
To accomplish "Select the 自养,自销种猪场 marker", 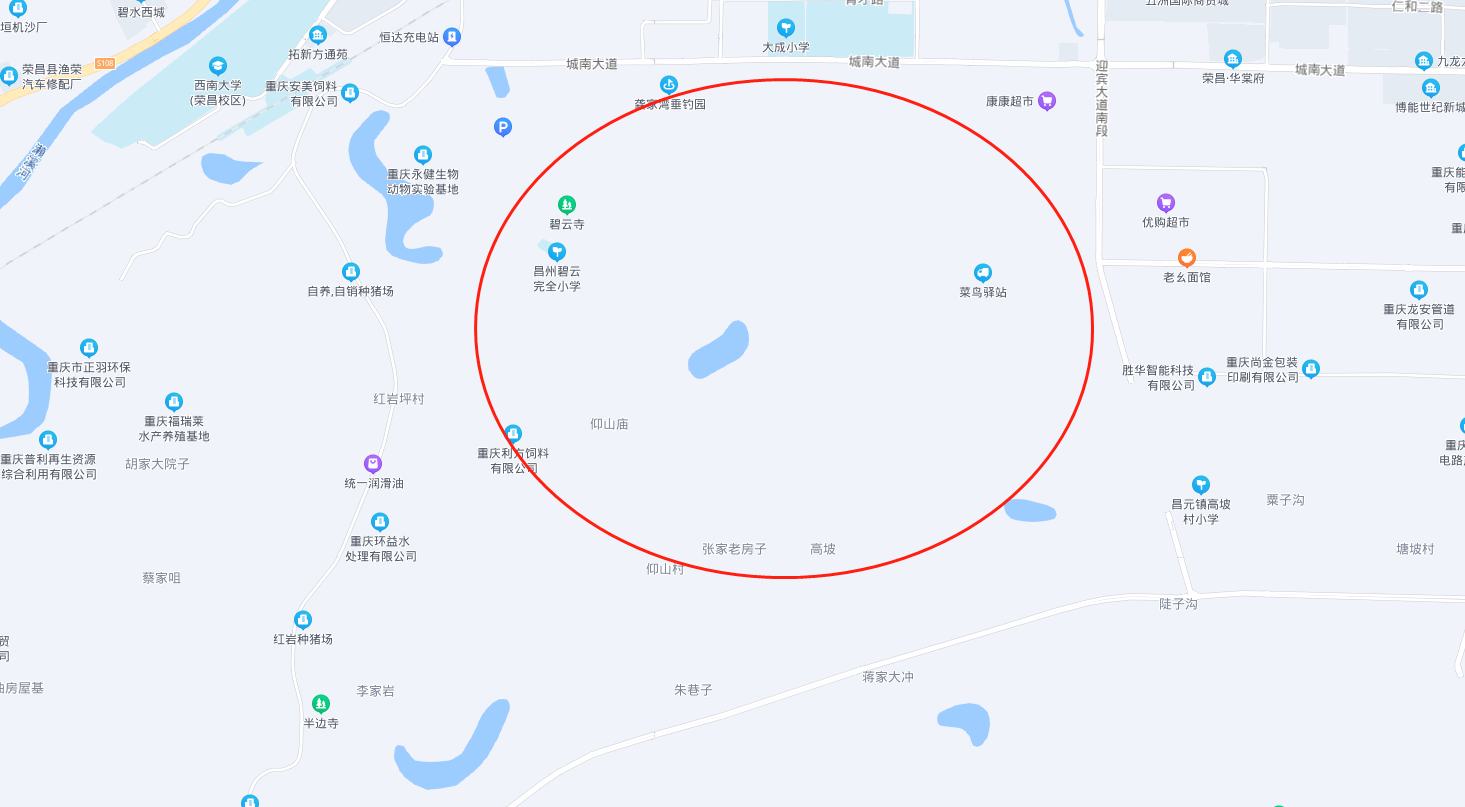I will (x=350, y=272).
